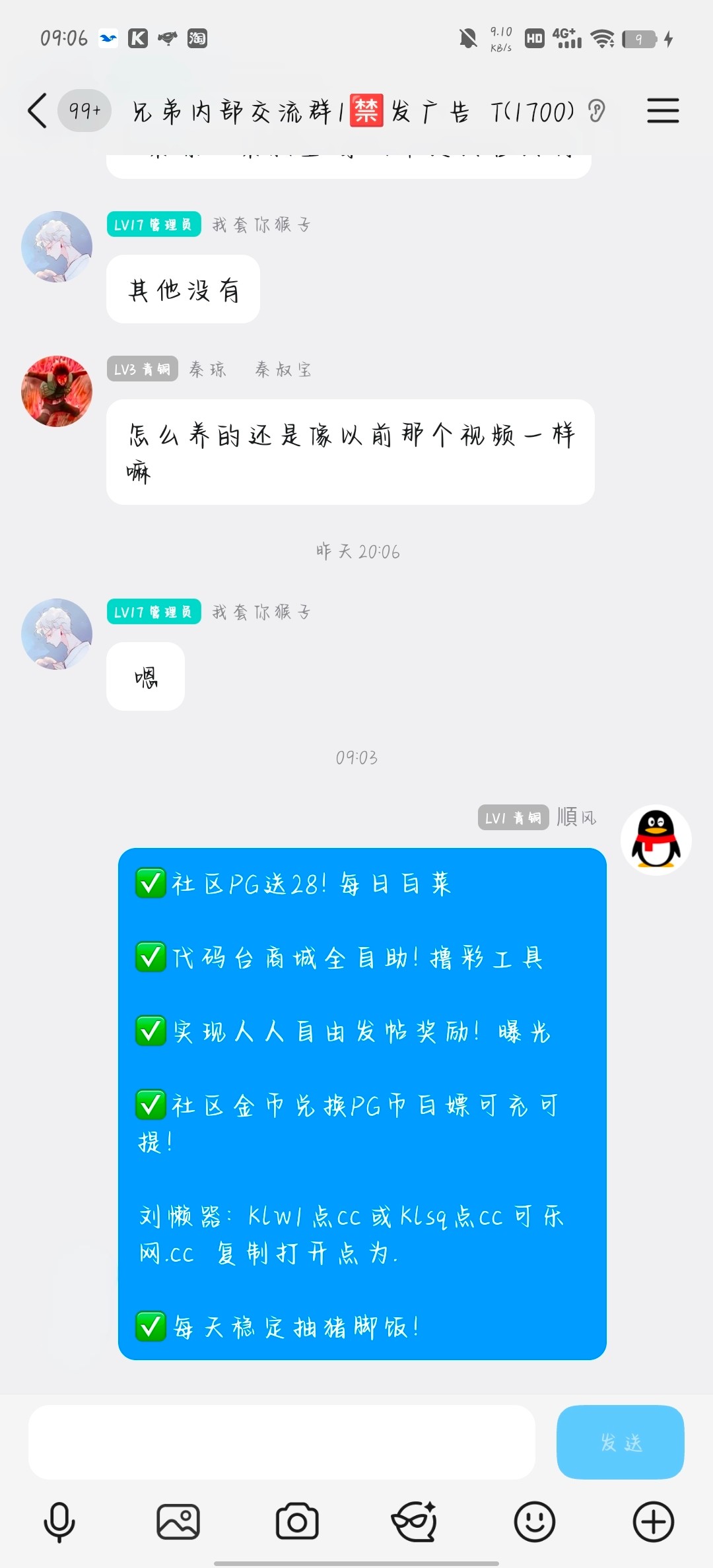Open the sticker mask icon

click(x=415, y=1522)
